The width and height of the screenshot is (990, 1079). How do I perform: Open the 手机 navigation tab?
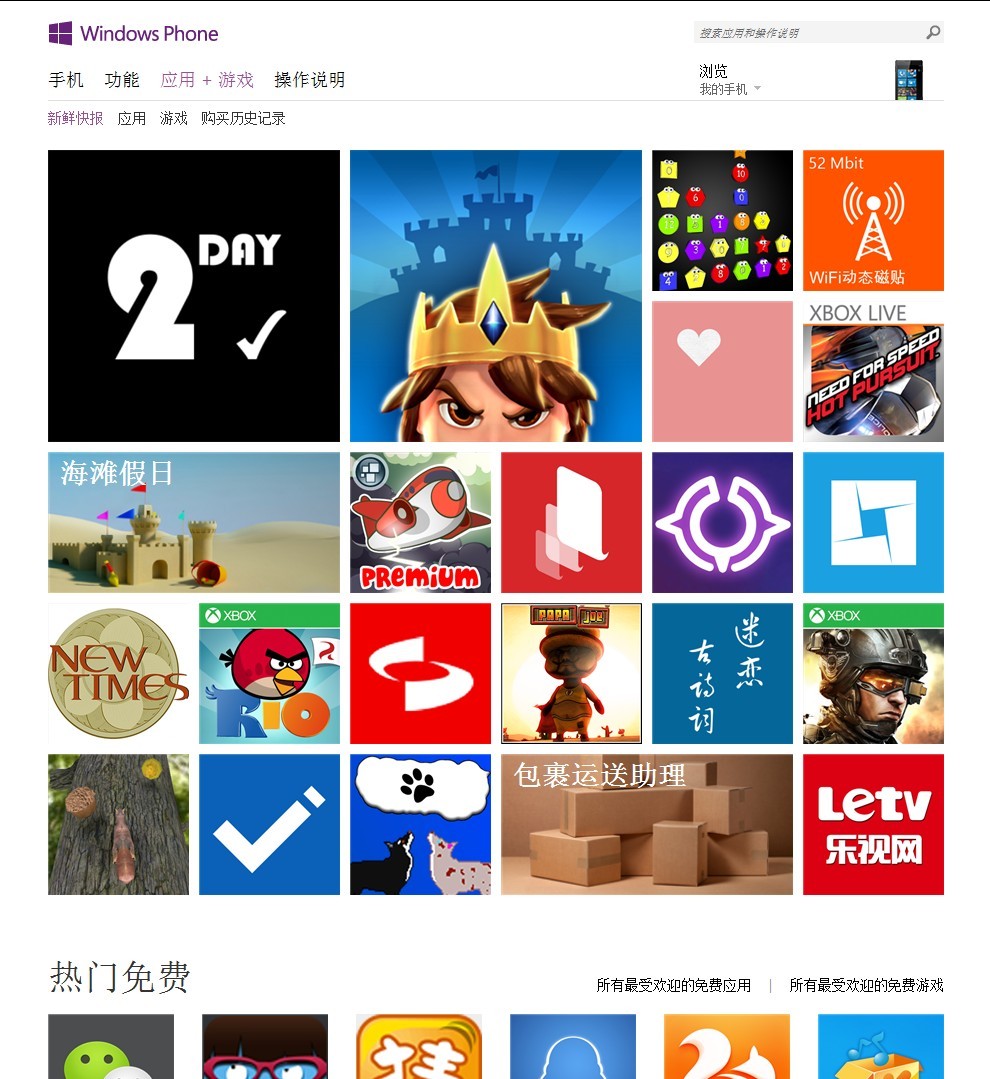point(66,80)
